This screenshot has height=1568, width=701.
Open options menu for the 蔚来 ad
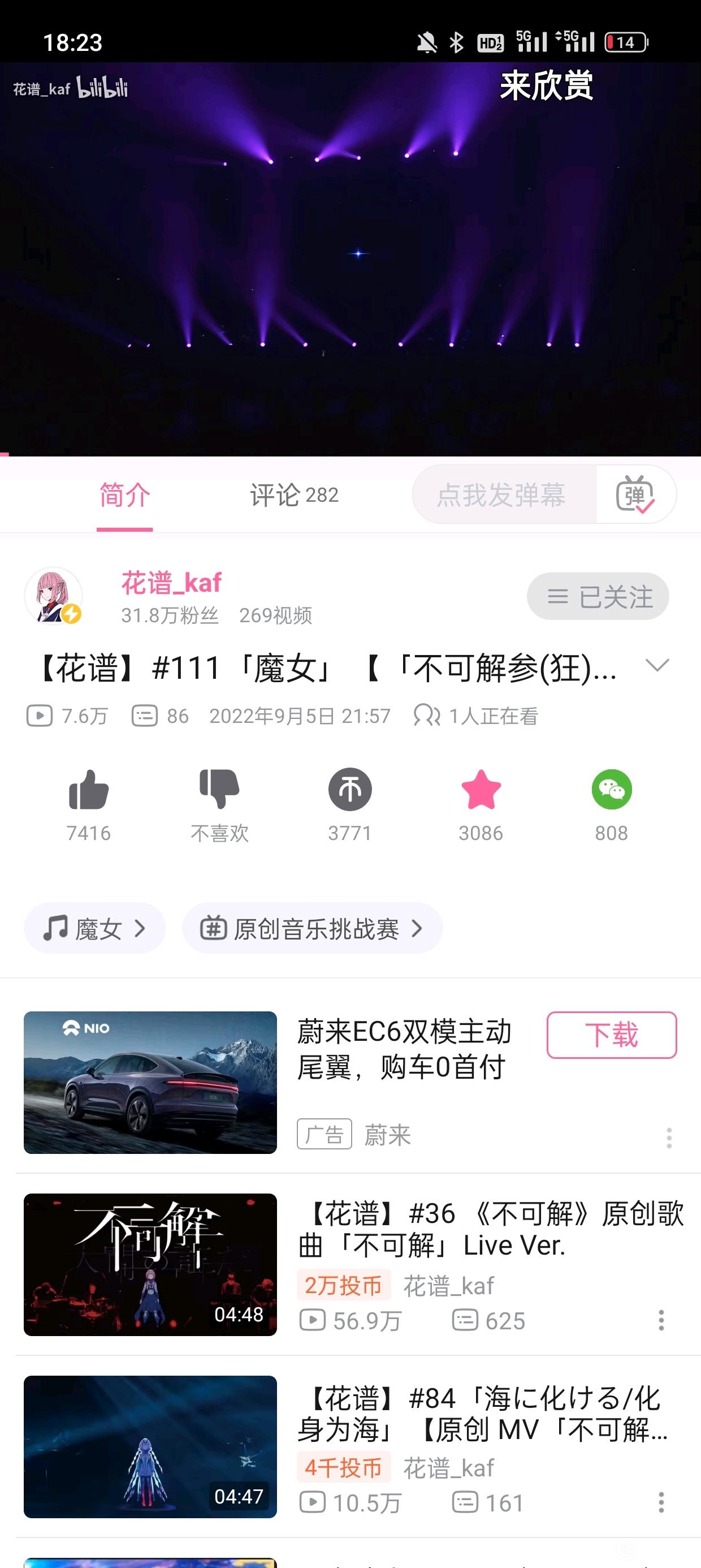tap(669, 1138)
